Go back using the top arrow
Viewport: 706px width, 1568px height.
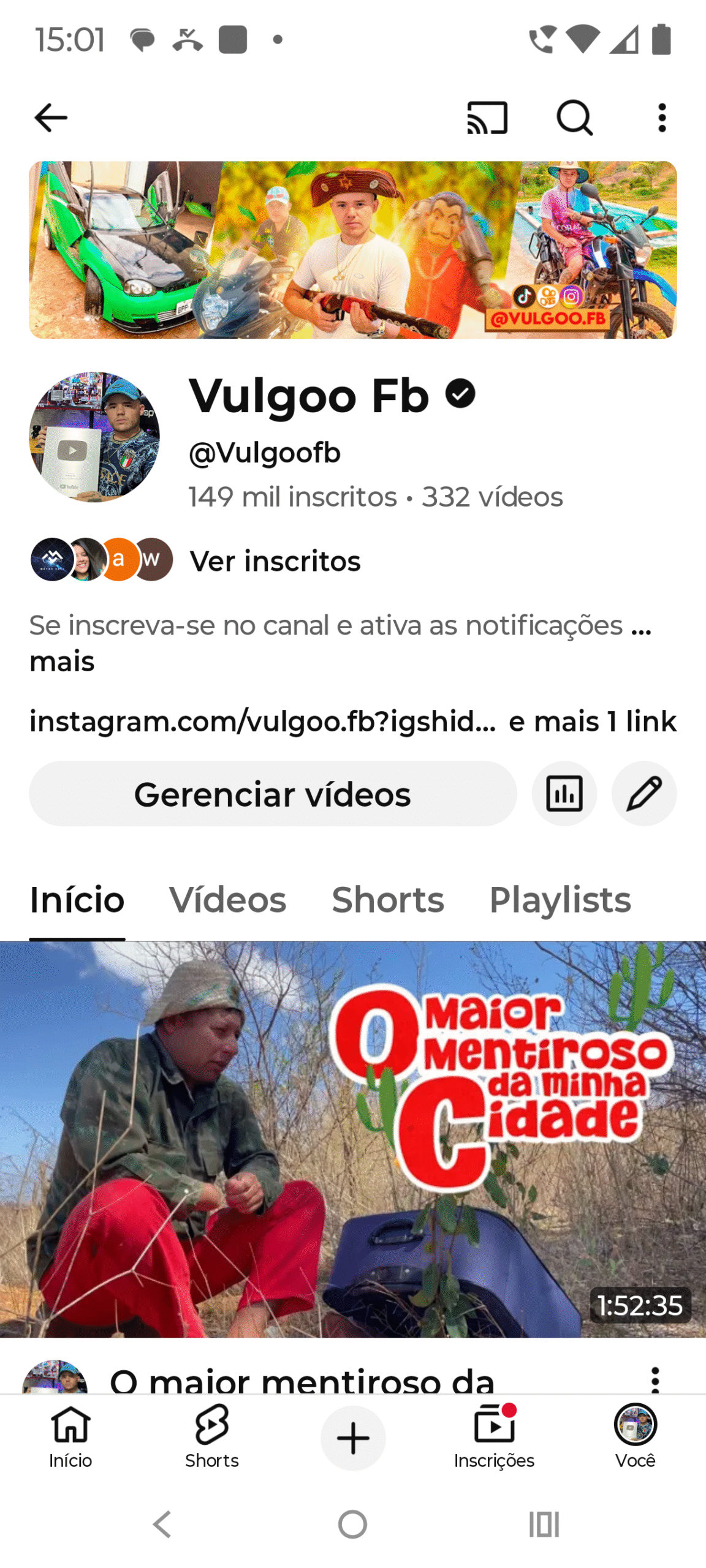click(51, 118)
